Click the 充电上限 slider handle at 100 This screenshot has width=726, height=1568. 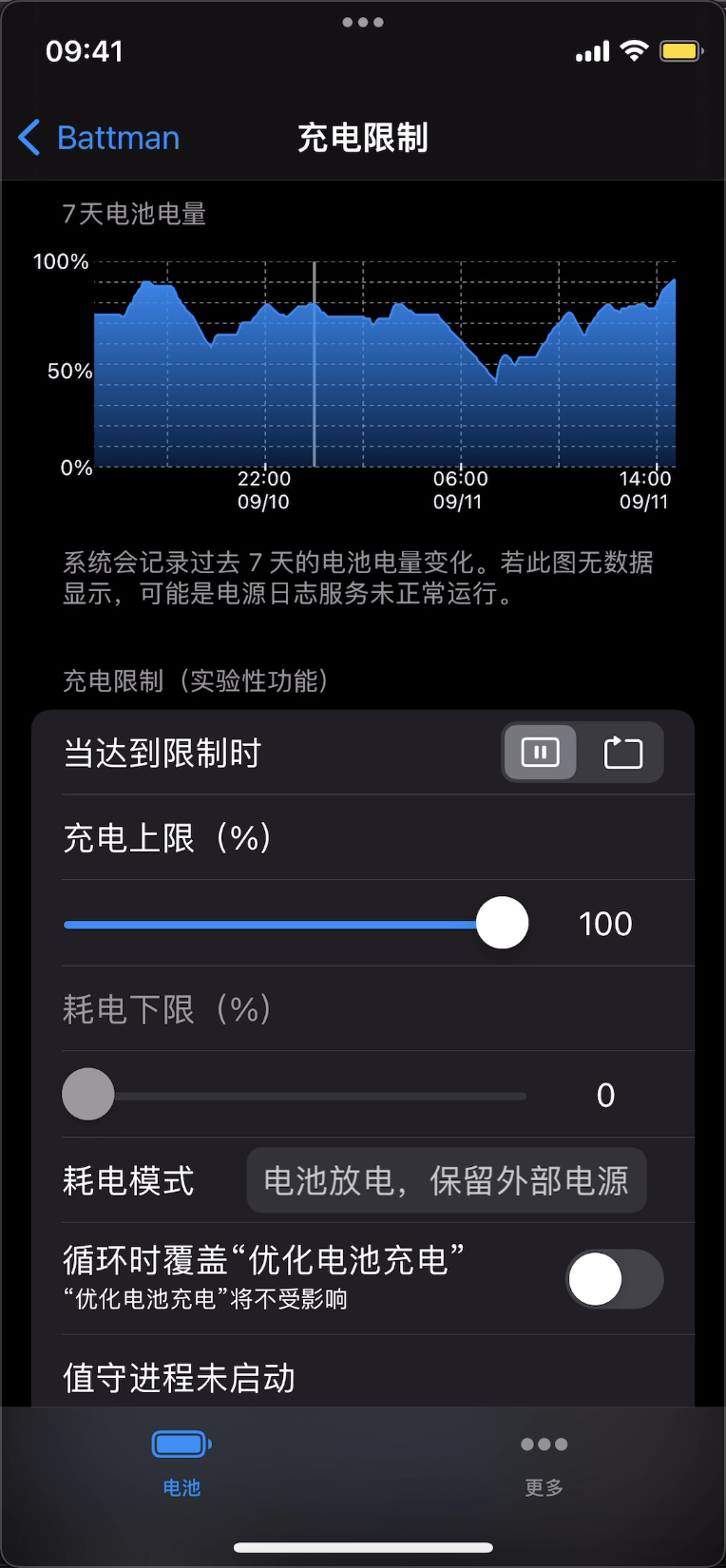point(502,923)
